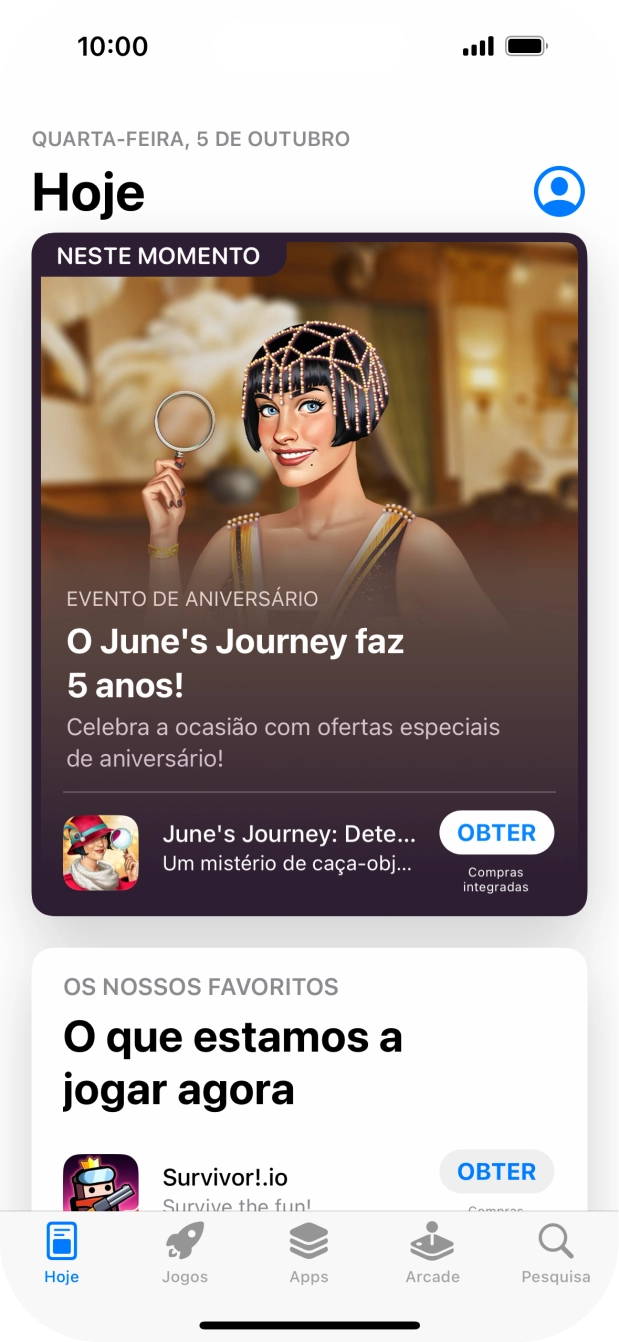The image size is (619, 1342).
Task: Go to the Apps tab
Action: (309, 1254)
